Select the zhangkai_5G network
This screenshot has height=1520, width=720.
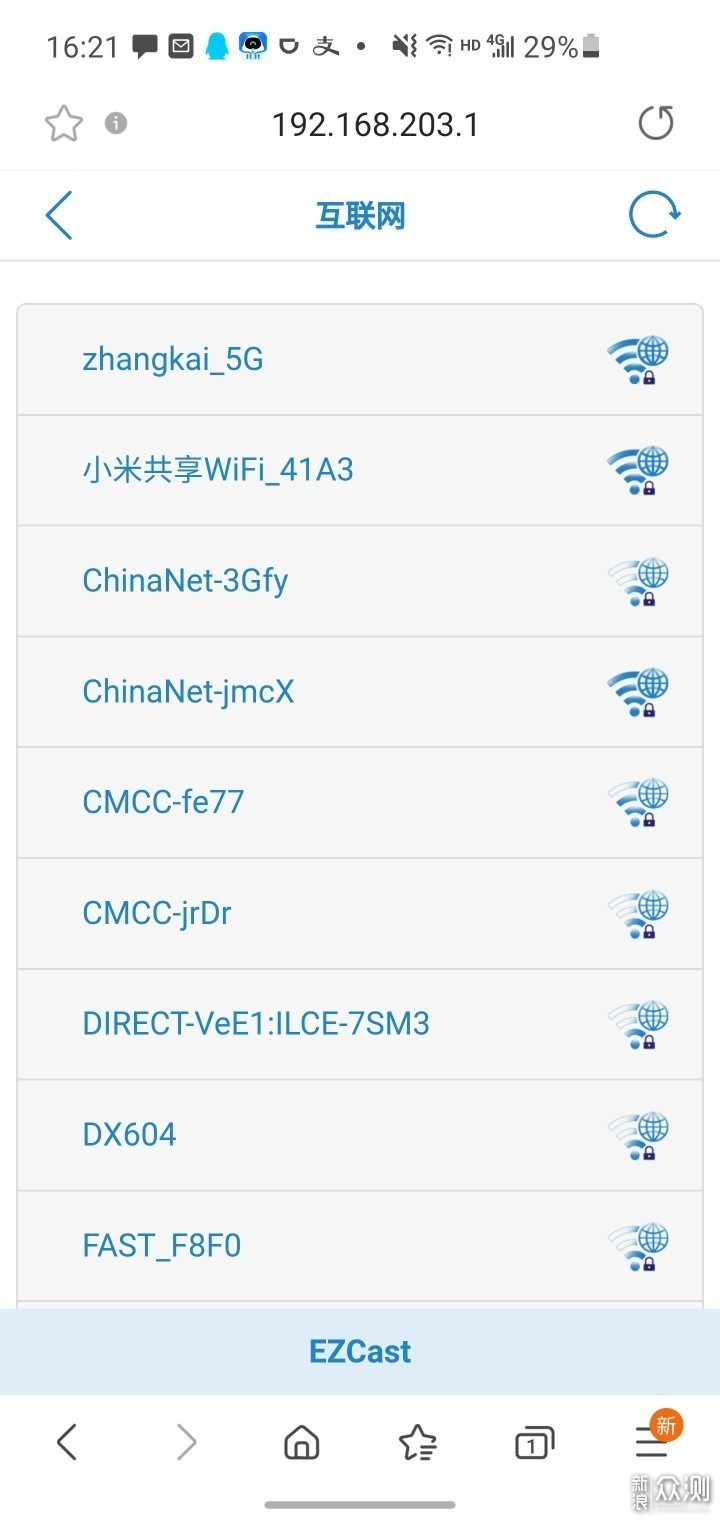172,359
